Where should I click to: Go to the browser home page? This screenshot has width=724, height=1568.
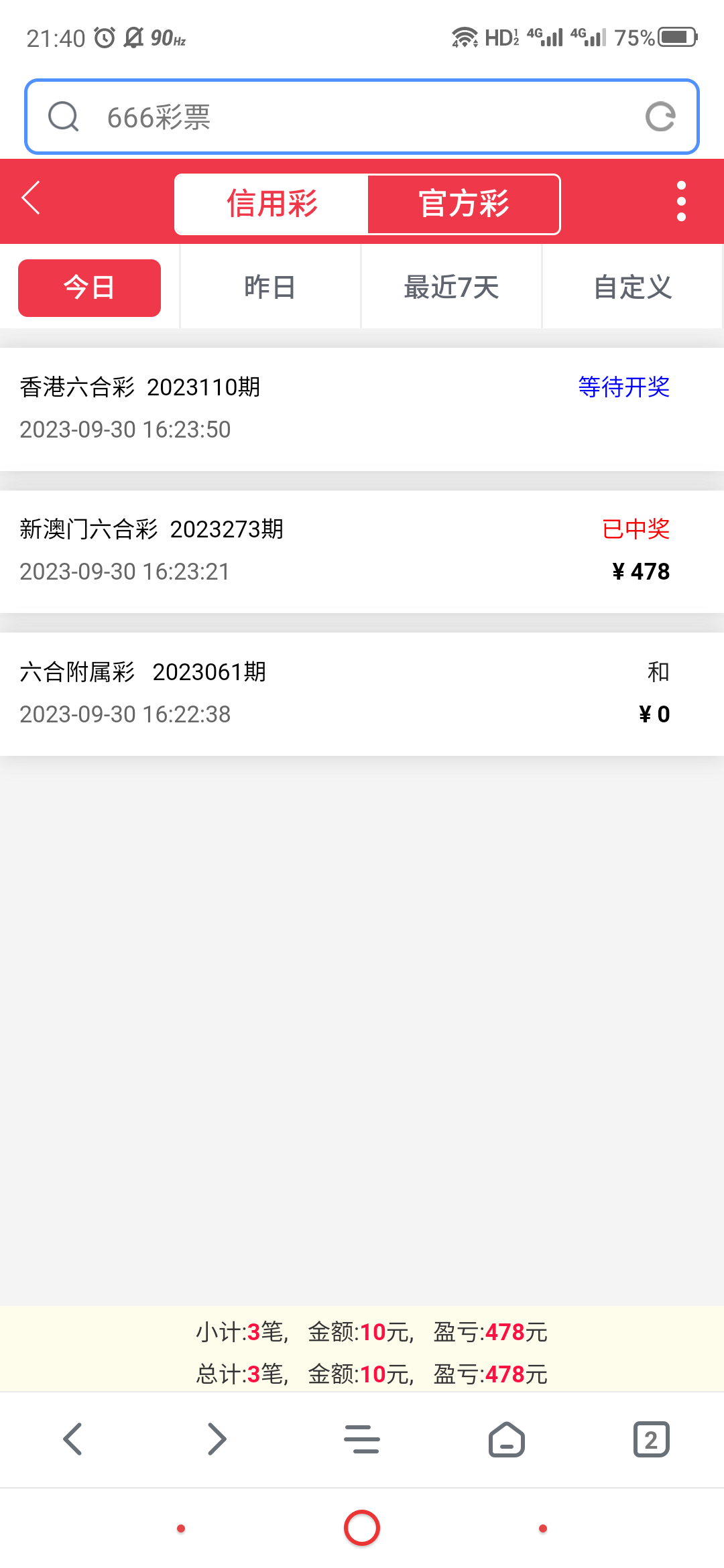point(507,1439)
